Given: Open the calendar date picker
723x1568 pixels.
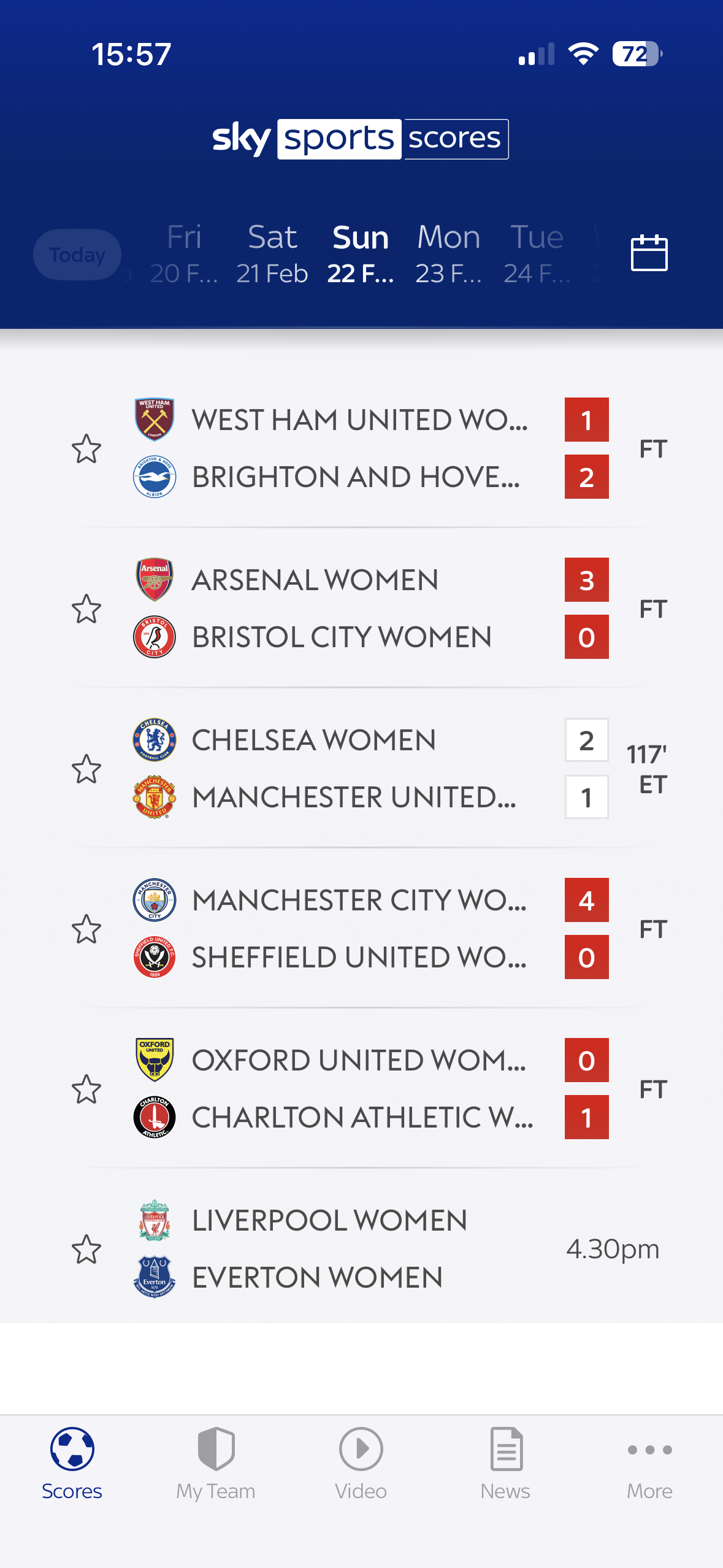Looking at the screenshot, I should click(x=649, y=253).
